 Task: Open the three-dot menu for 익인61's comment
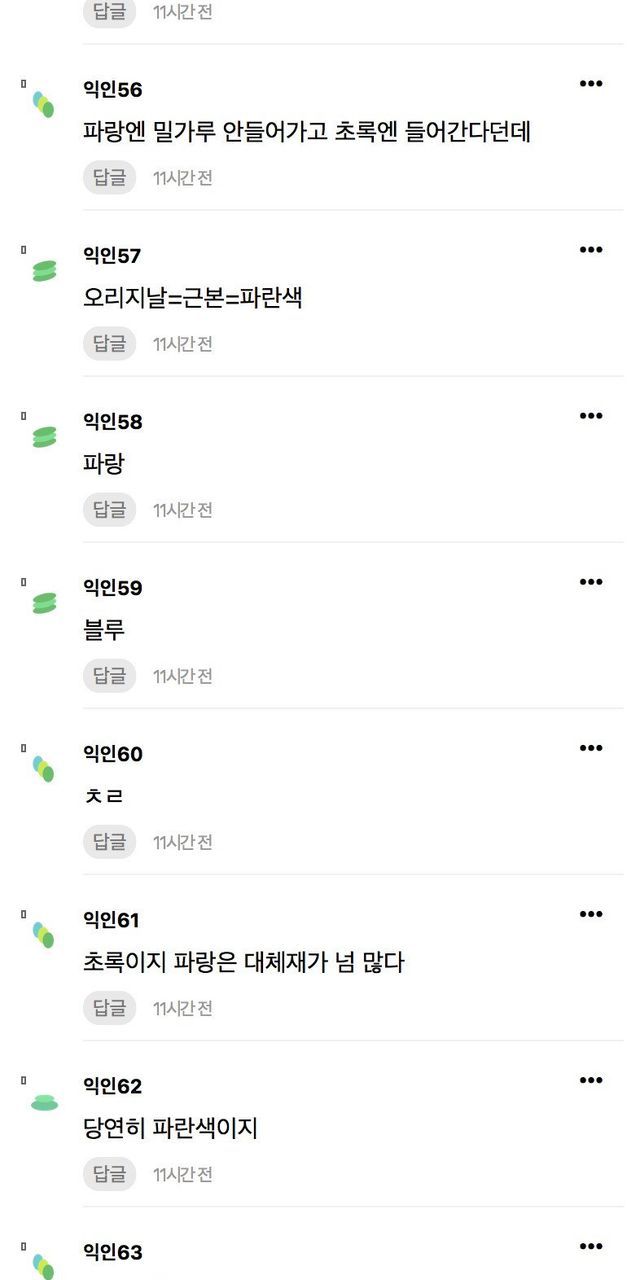click(x=591, y=914)
